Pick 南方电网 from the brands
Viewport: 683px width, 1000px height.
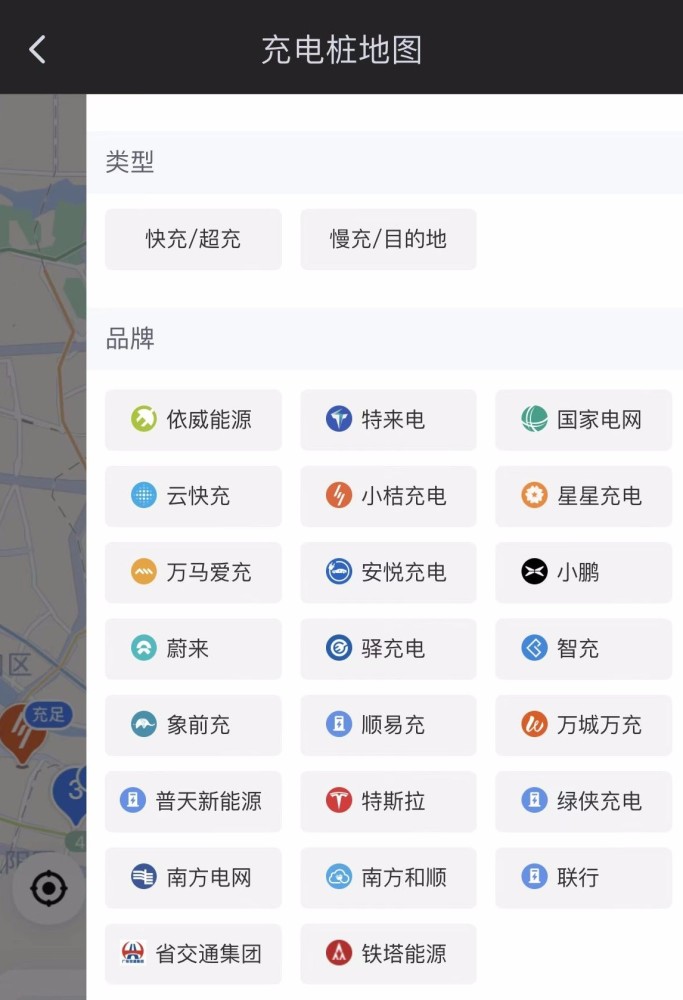click(x=193, y=878)
